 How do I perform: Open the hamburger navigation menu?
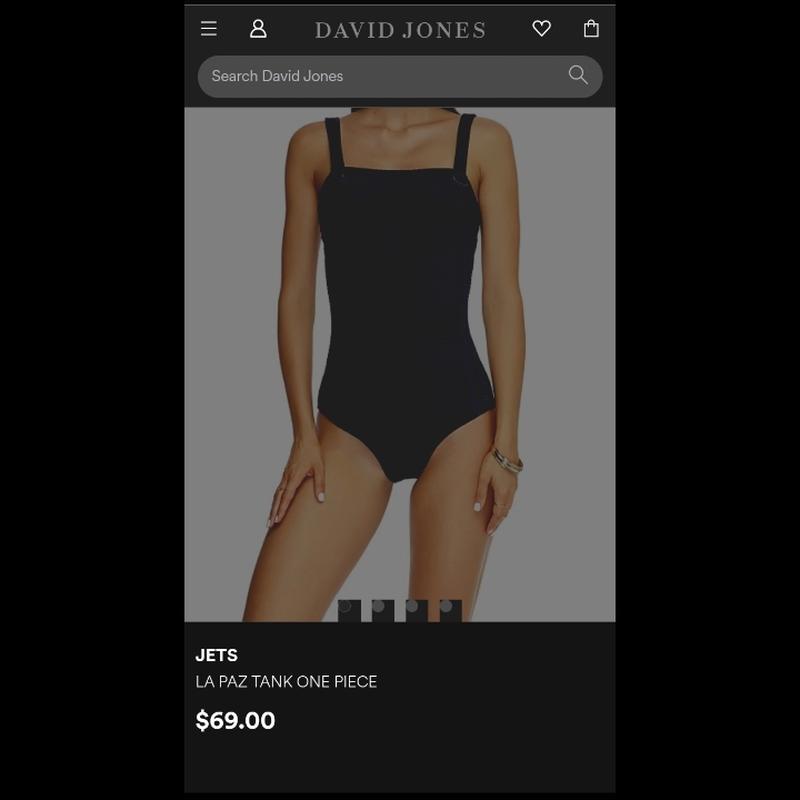209,29
